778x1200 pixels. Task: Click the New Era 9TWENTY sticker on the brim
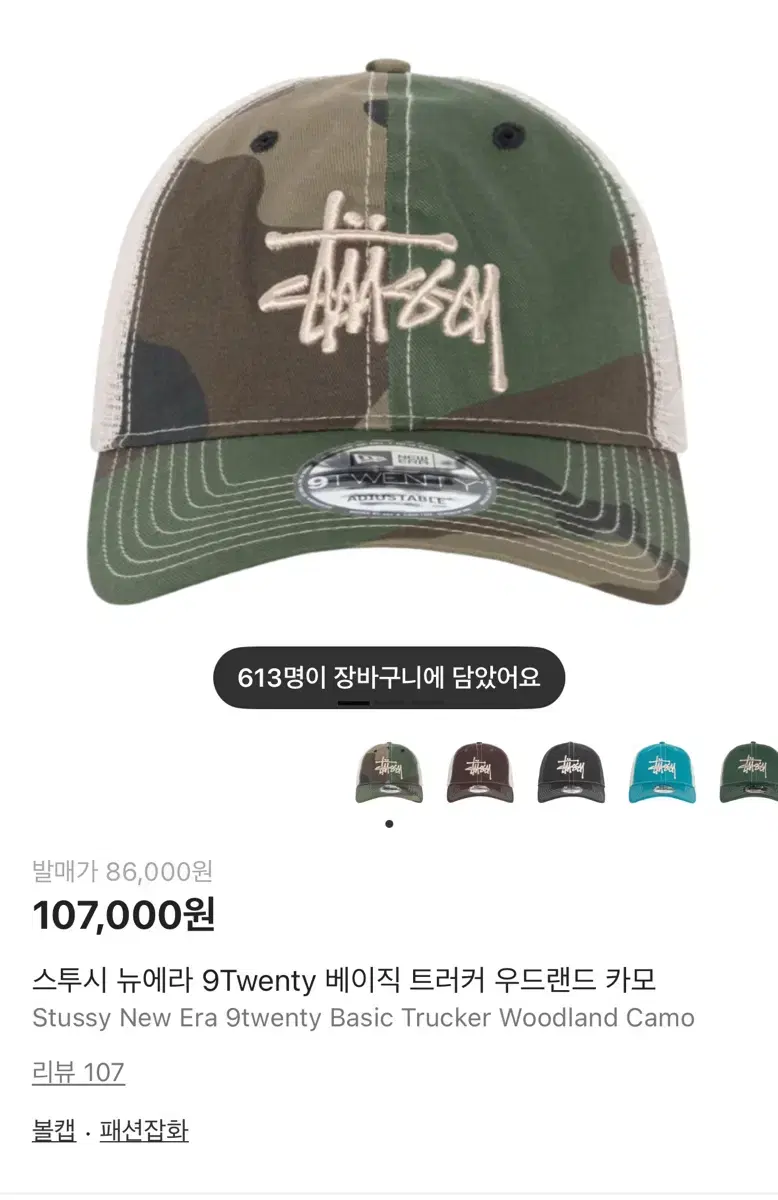point(388,483)
